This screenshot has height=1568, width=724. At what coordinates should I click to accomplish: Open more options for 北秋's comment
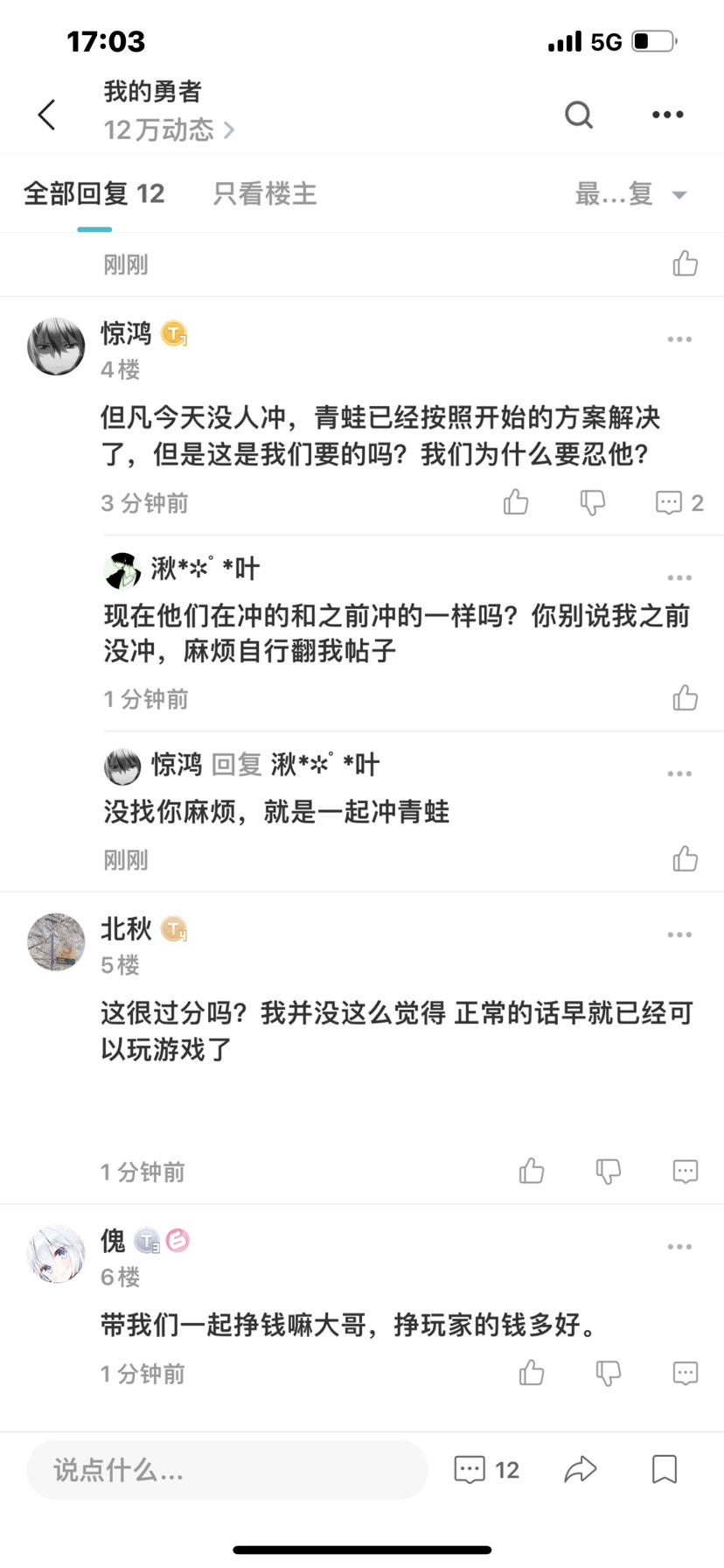[679, 934]
